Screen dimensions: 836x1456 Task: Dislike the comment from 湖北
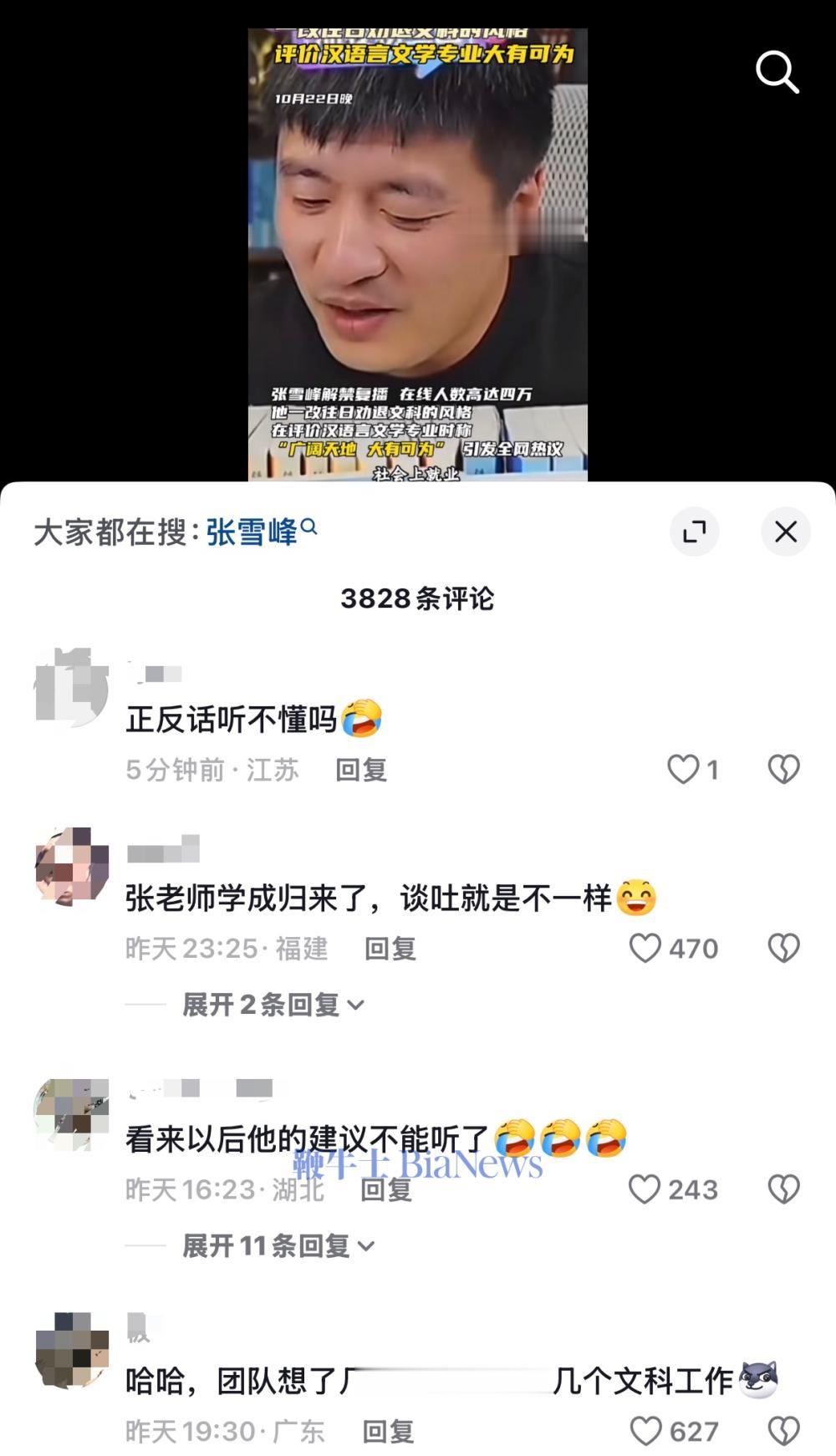click(x=783, y=1189)
